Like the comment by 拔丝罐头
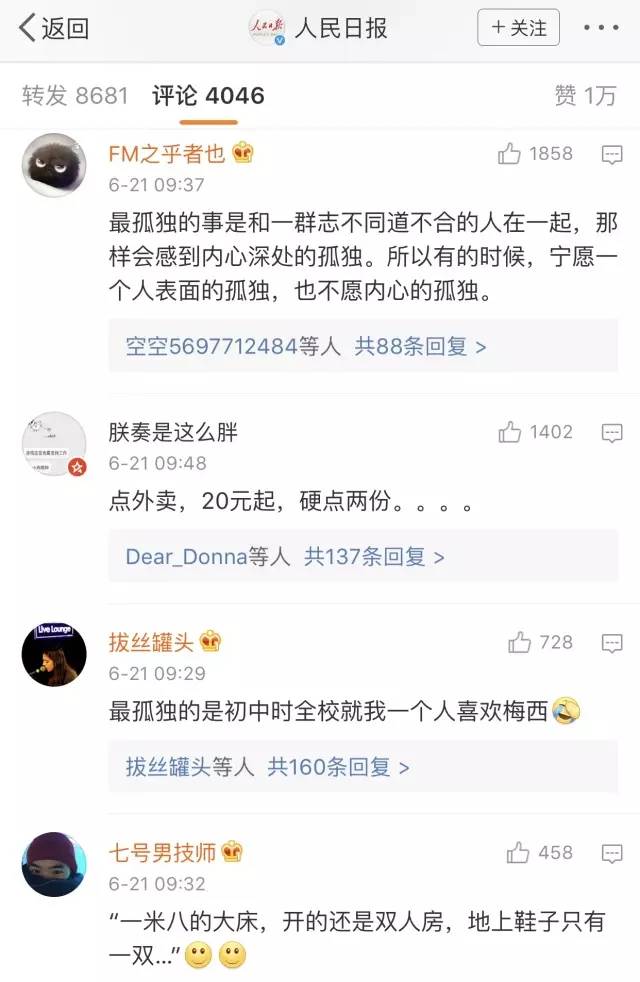This screenshot has height=982, width=640. (520, 642)
